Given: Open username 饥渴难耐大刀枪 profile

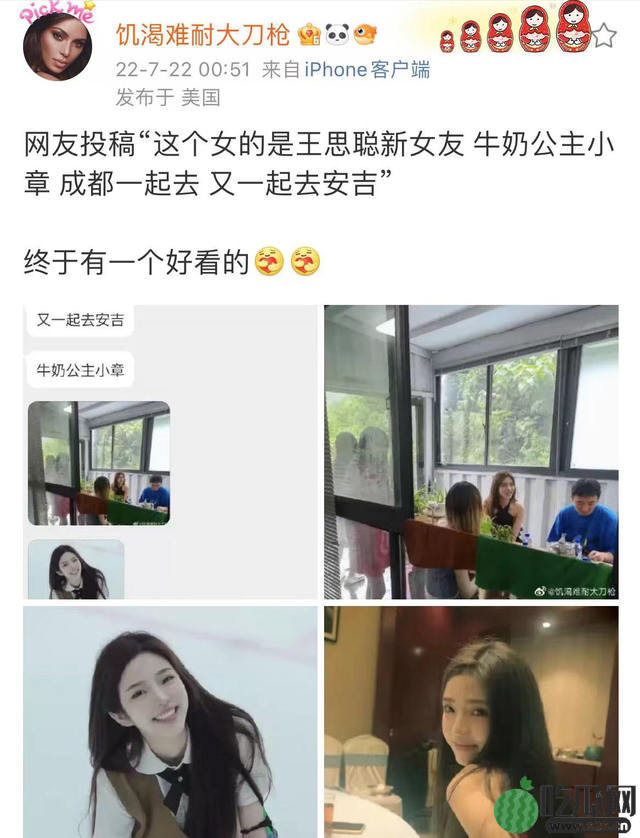Looking at the screenshot, I should tap(203, 36).
